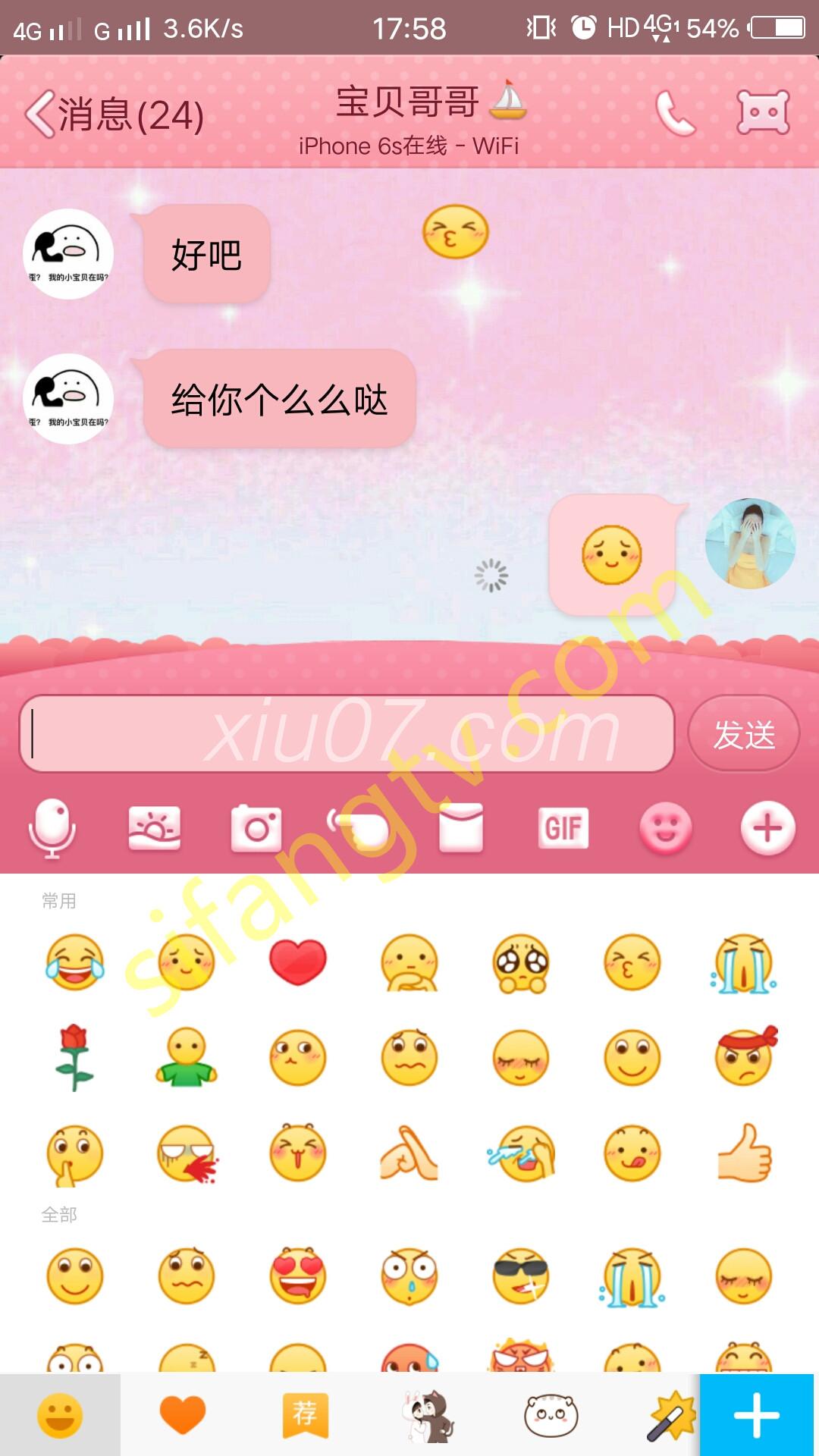The image size is (819, 1456).
Task: Open more options with the white plus
Action: coord(767,828)
